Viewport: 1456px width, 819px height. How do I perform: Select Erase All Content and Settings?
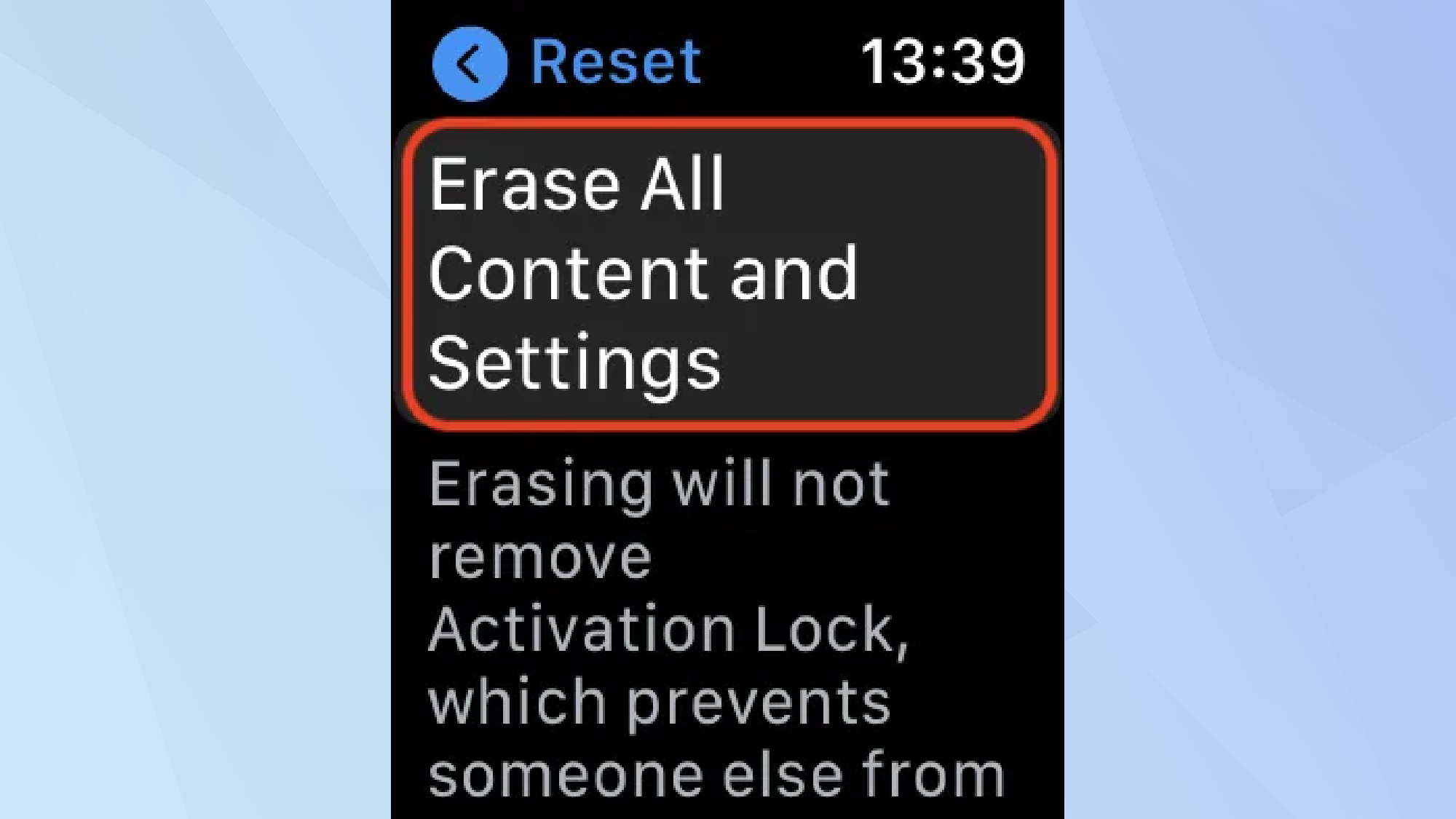pyautogui.click(x=728, y=273)
